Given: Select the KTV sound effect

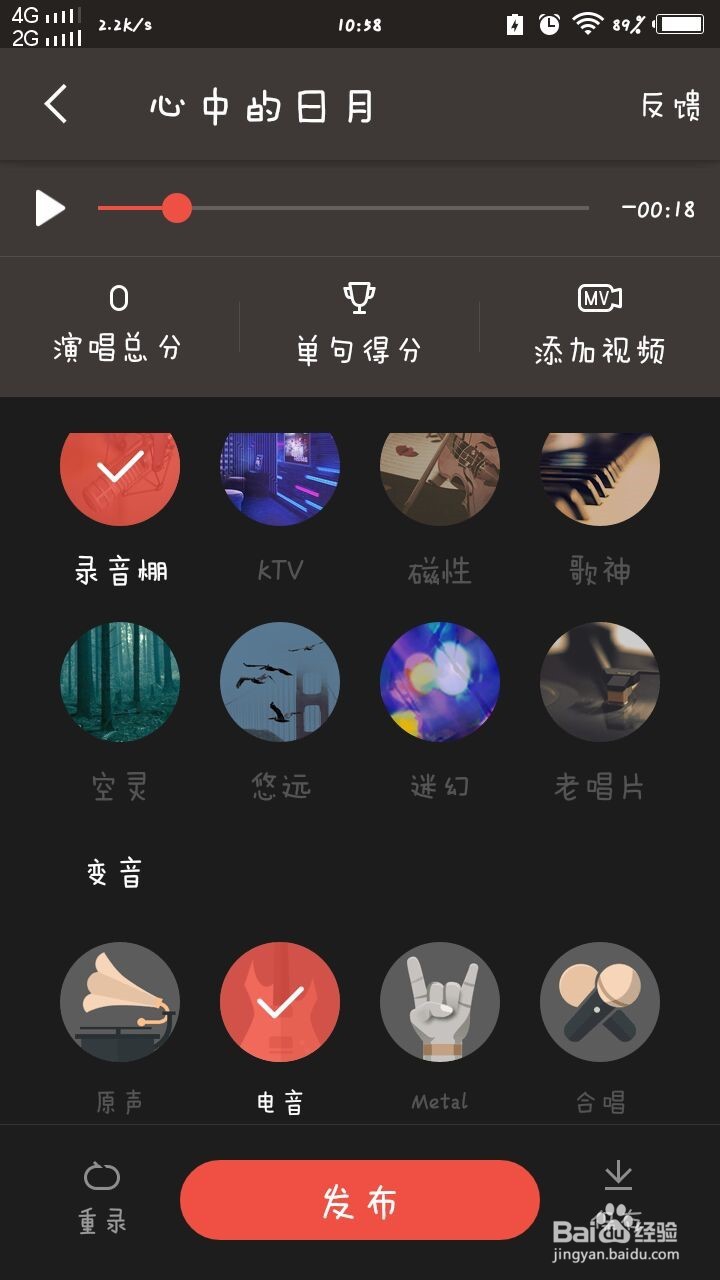Looking at the screenshot, I should click(x=280, y=476).
